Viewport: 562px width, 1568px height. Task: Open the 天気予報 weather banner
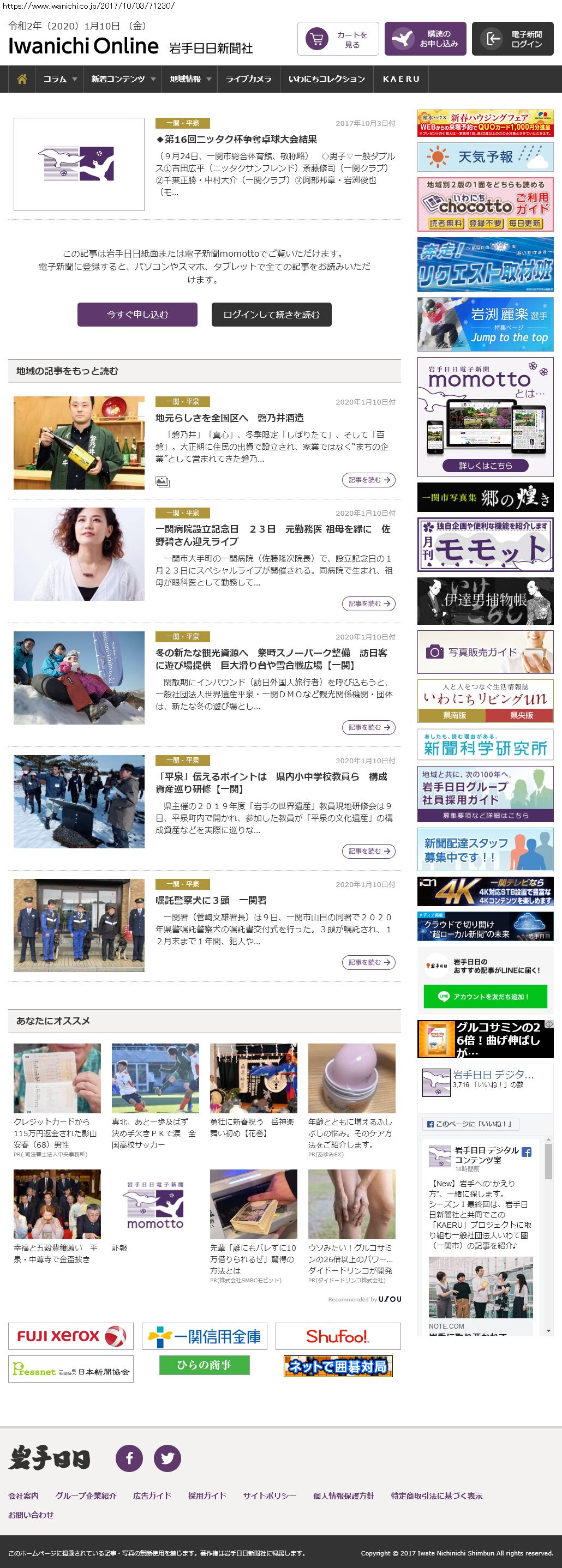click(x=485, y=157)
